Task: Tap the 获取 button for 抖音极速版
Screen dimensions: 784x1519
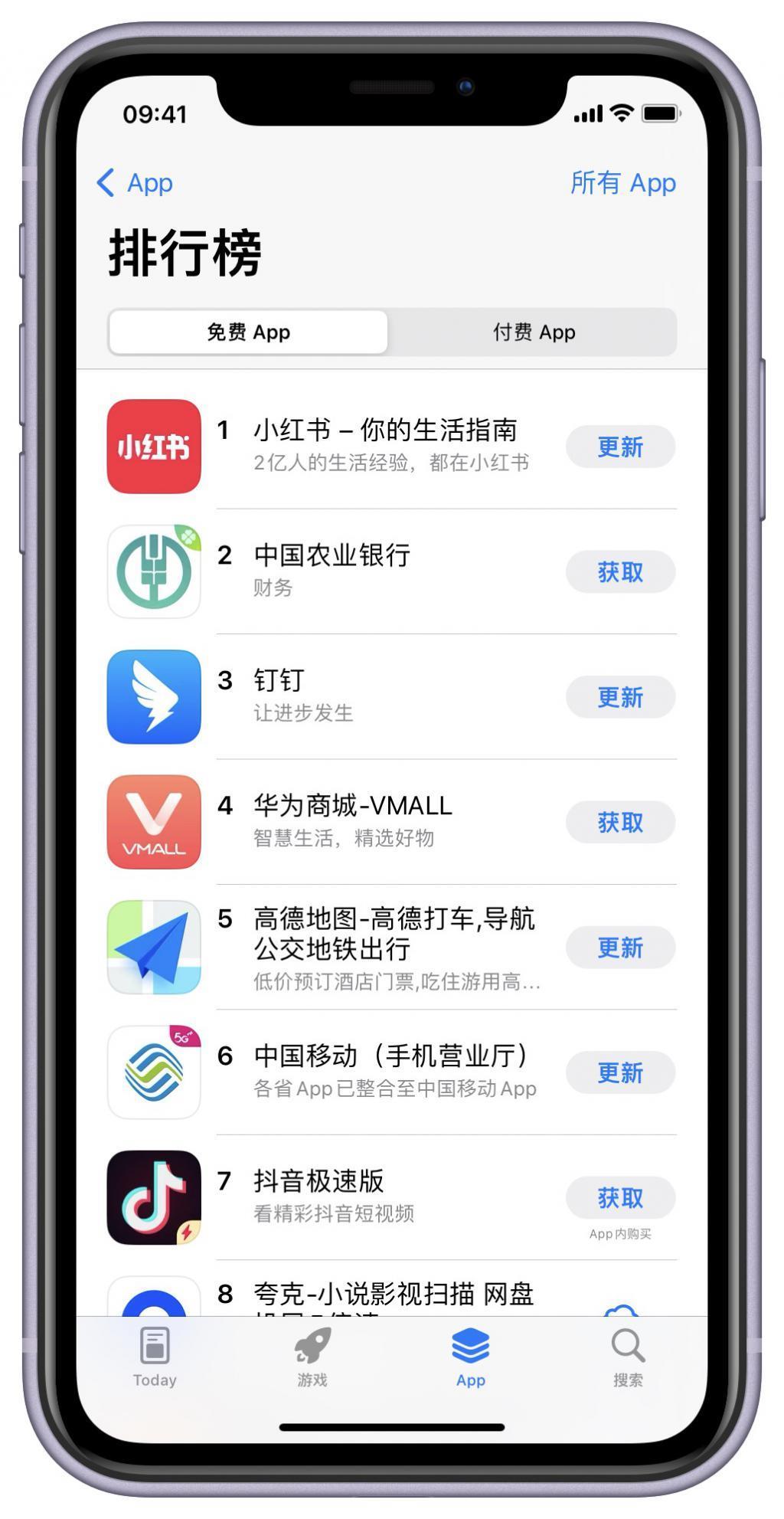Action: pos(620,1198)
